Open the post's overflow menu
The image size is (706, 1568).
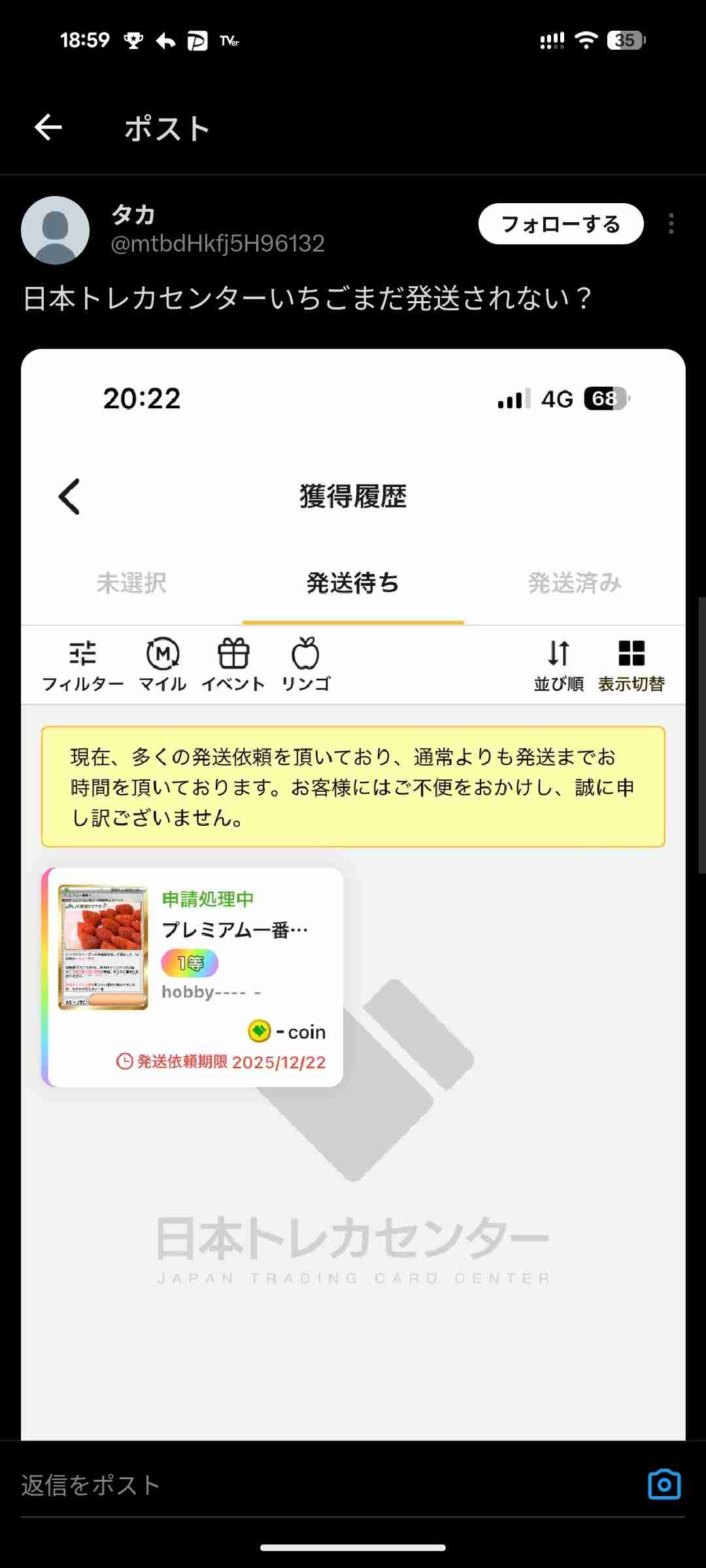coord(671,223)
